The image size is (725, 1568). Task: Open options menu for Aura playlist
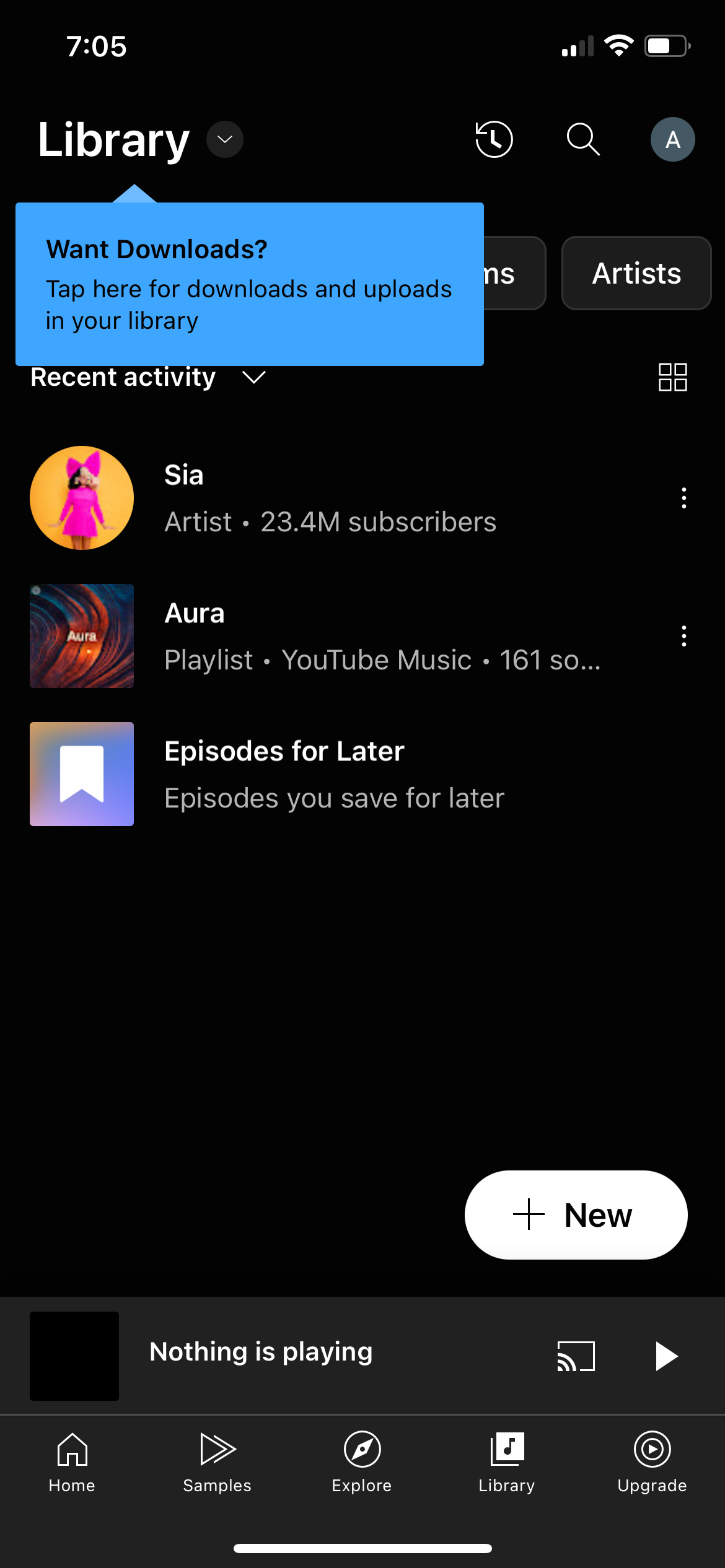click(683, 635)
